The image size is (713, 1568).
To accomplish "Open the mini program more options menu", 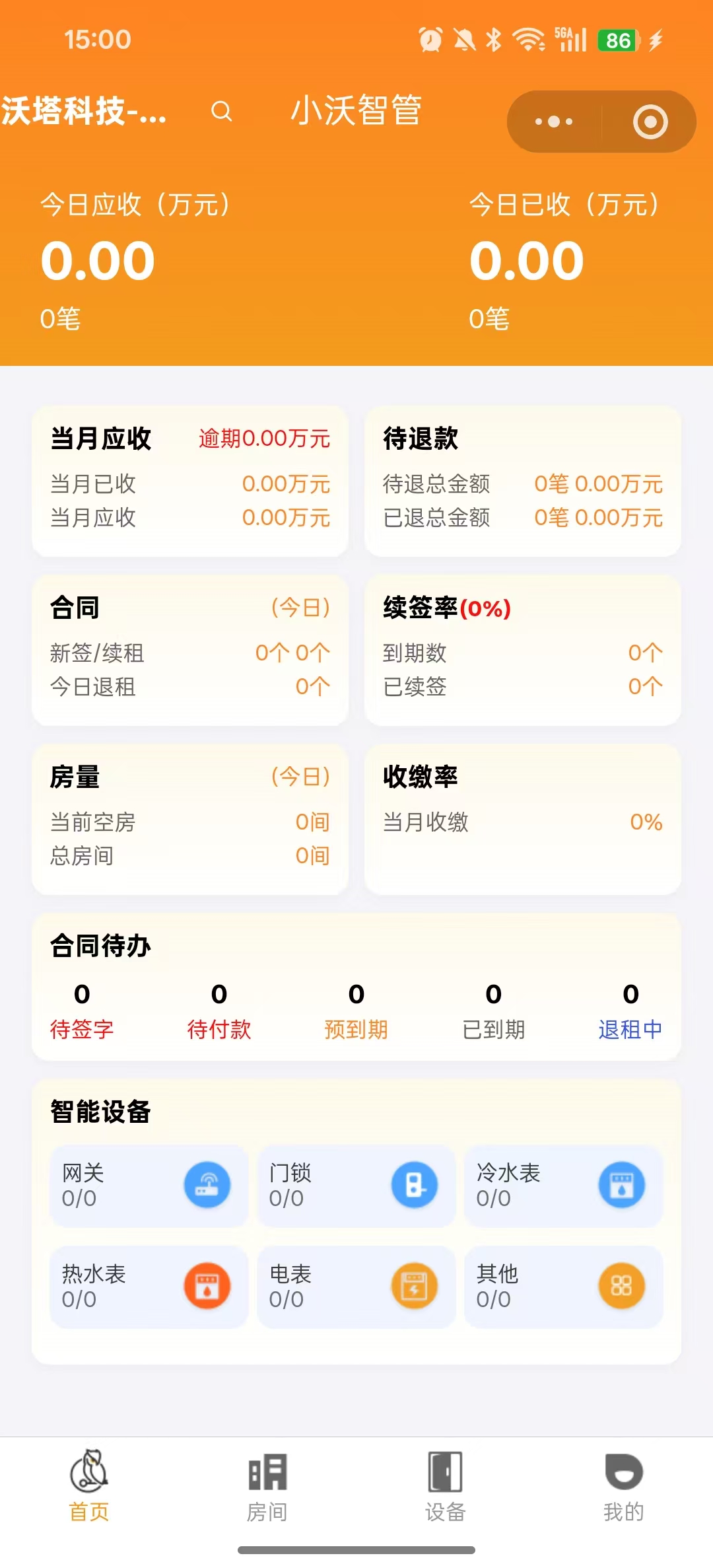I will pyautogui.click(x=554, y=122).
